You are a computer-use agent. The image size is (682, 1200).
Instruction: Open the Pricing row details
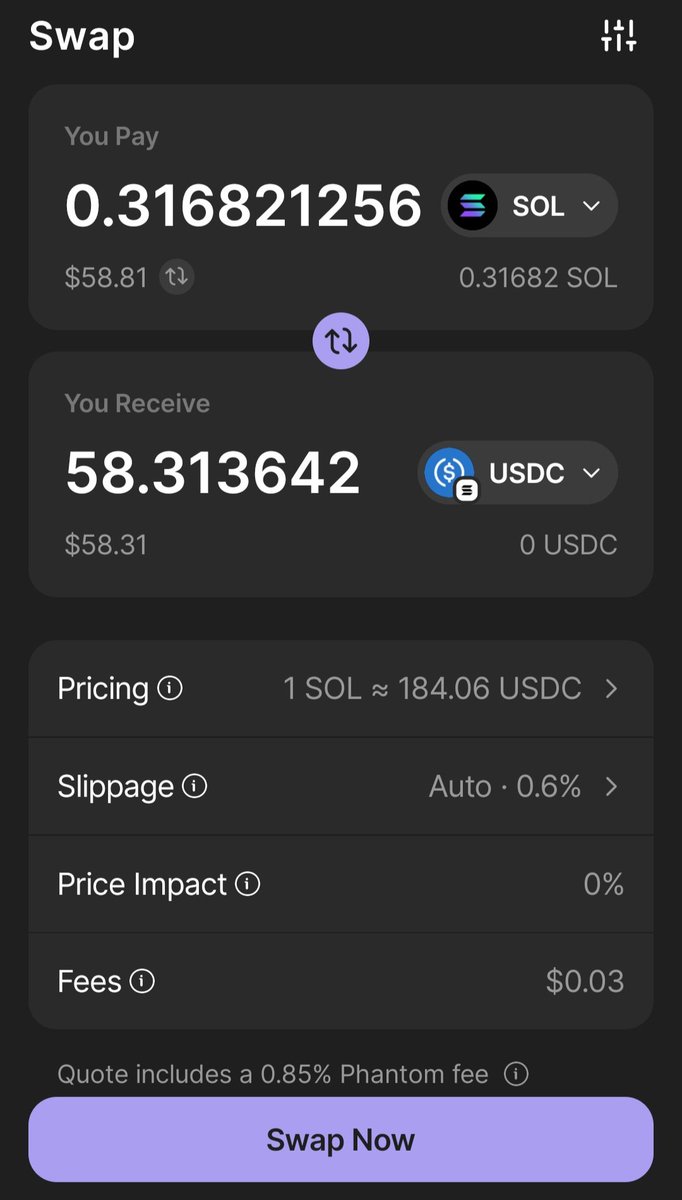point(341,689)
